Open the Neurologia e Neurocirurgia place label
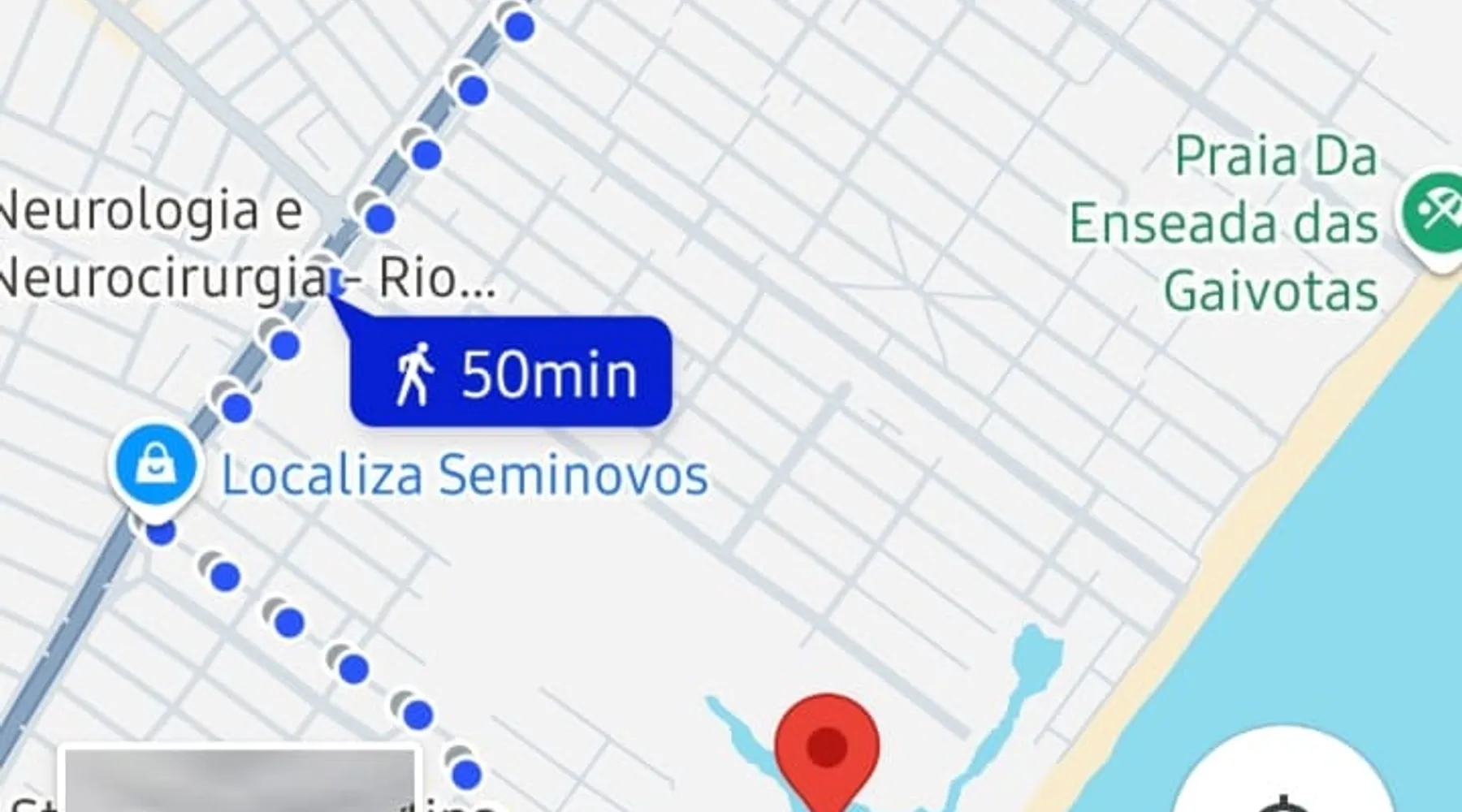Image resolution: width=1462 pixels, height=812 pixels. pos(162,244)
